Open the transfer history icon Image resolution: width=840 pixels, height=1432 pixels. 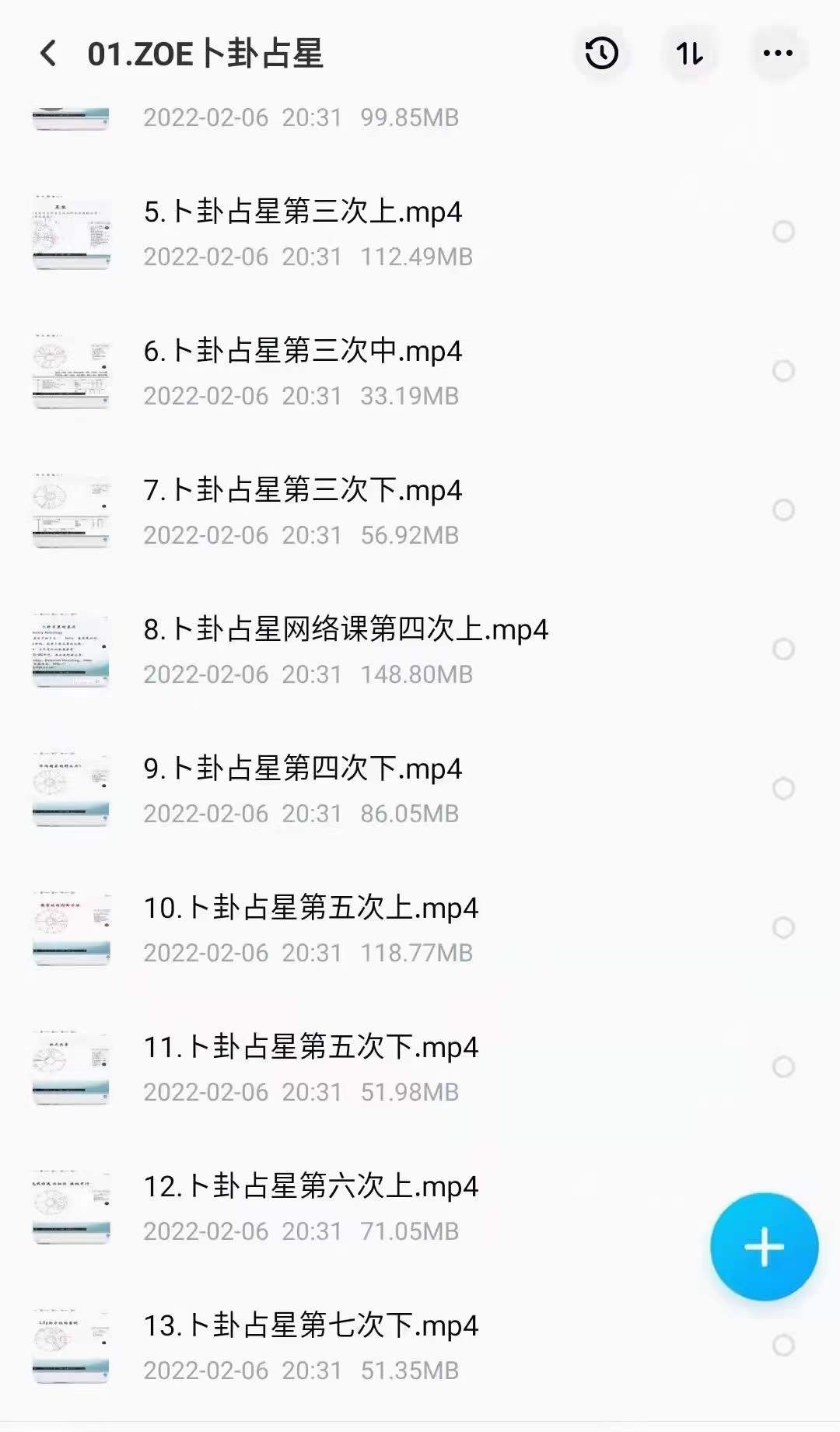600,52
